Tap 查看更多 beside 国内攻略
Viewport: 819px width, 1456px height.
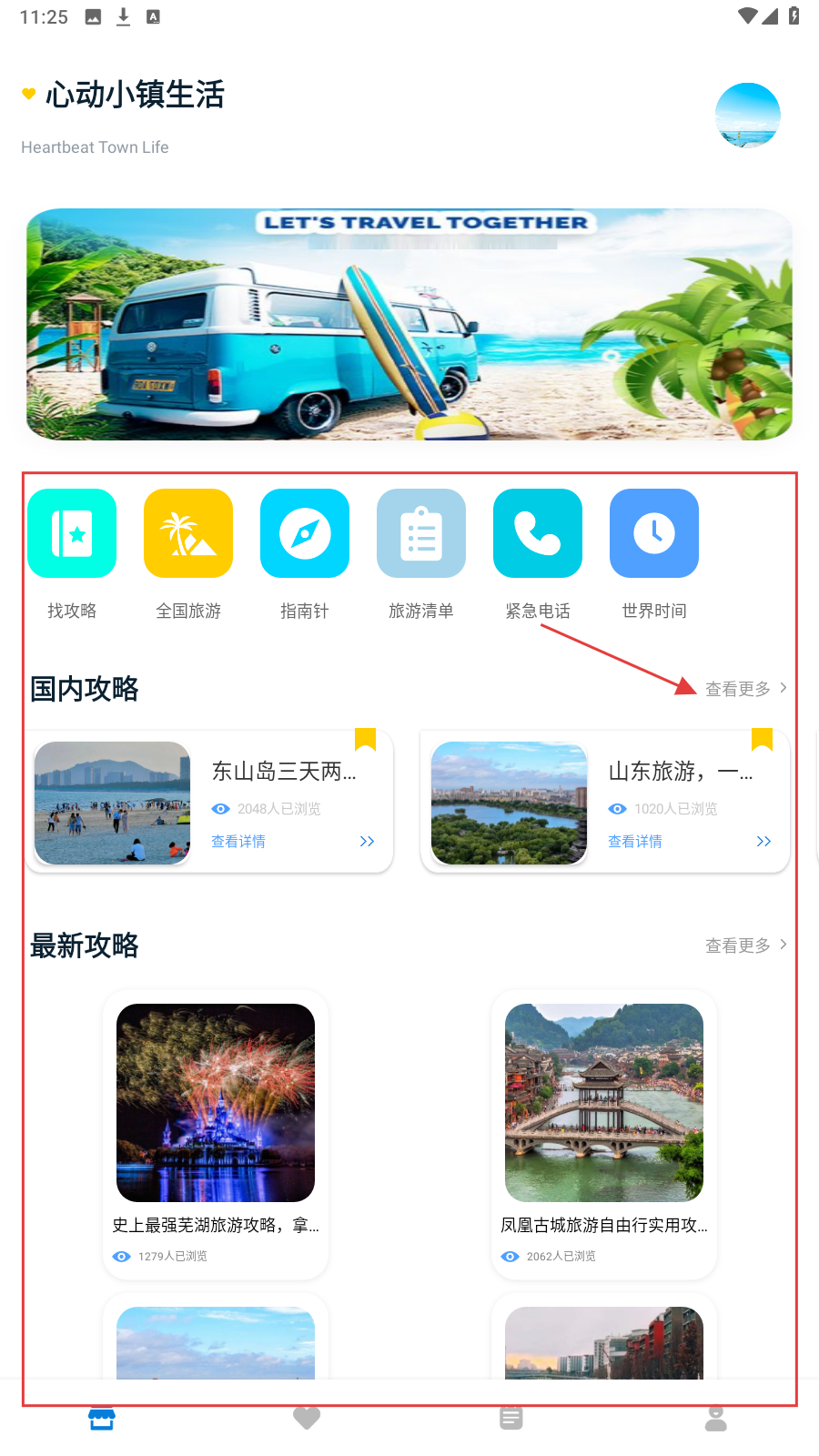[745, 689]
